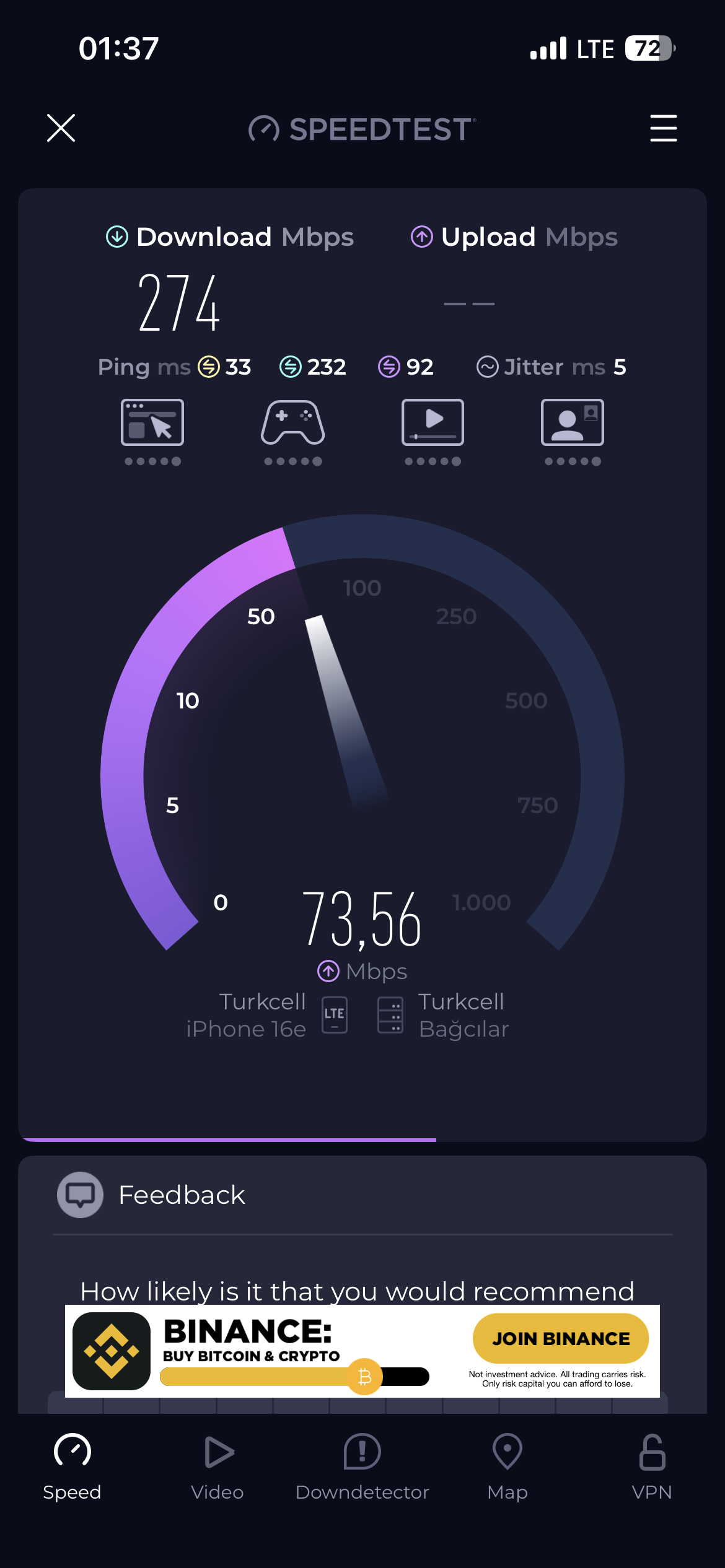Tap the web browsing rating icon

point(152,422)
